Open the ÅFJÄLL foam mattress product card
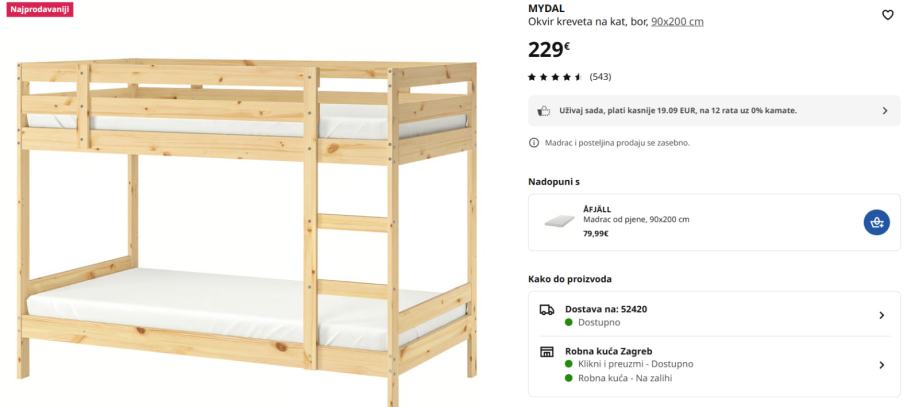Screen dimensions: 919x407 [x=680, y=222]
